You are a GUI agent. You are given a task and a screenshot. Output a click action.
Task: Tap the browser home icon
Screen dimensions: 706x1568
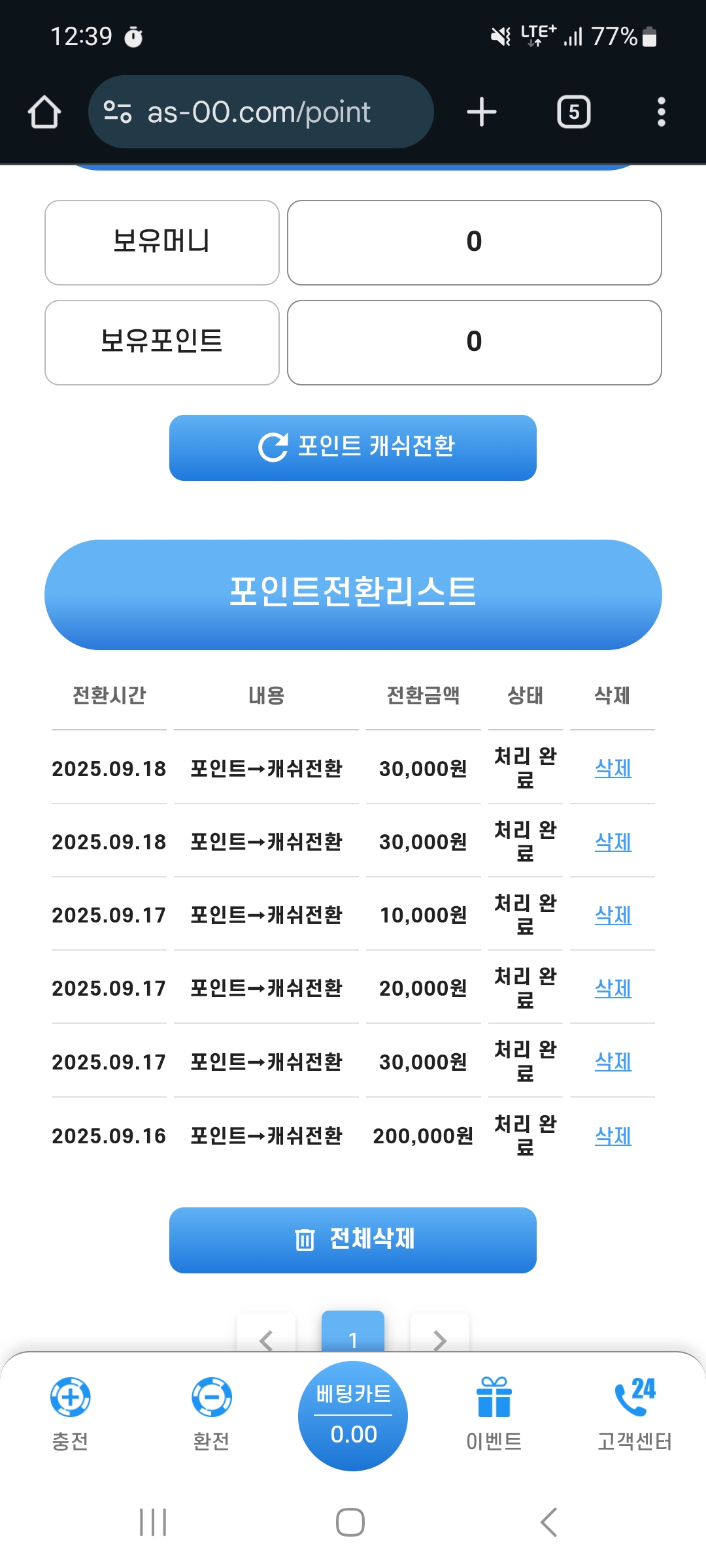coord(44,112)
